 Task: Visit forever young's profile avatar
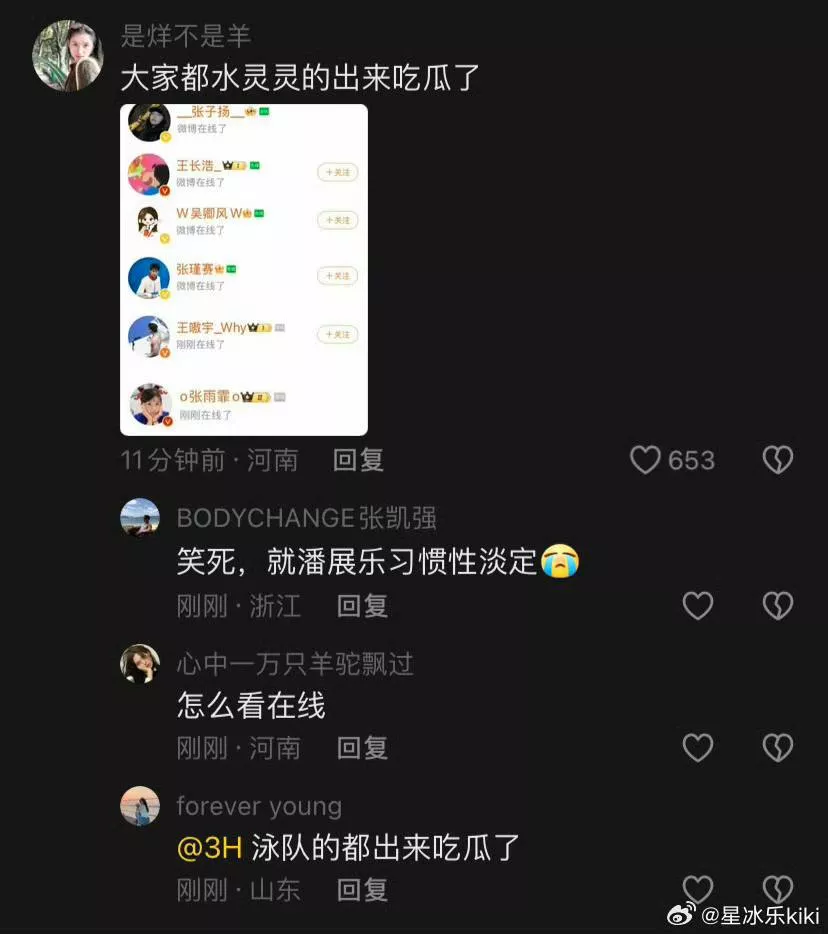tap(140, 806)
